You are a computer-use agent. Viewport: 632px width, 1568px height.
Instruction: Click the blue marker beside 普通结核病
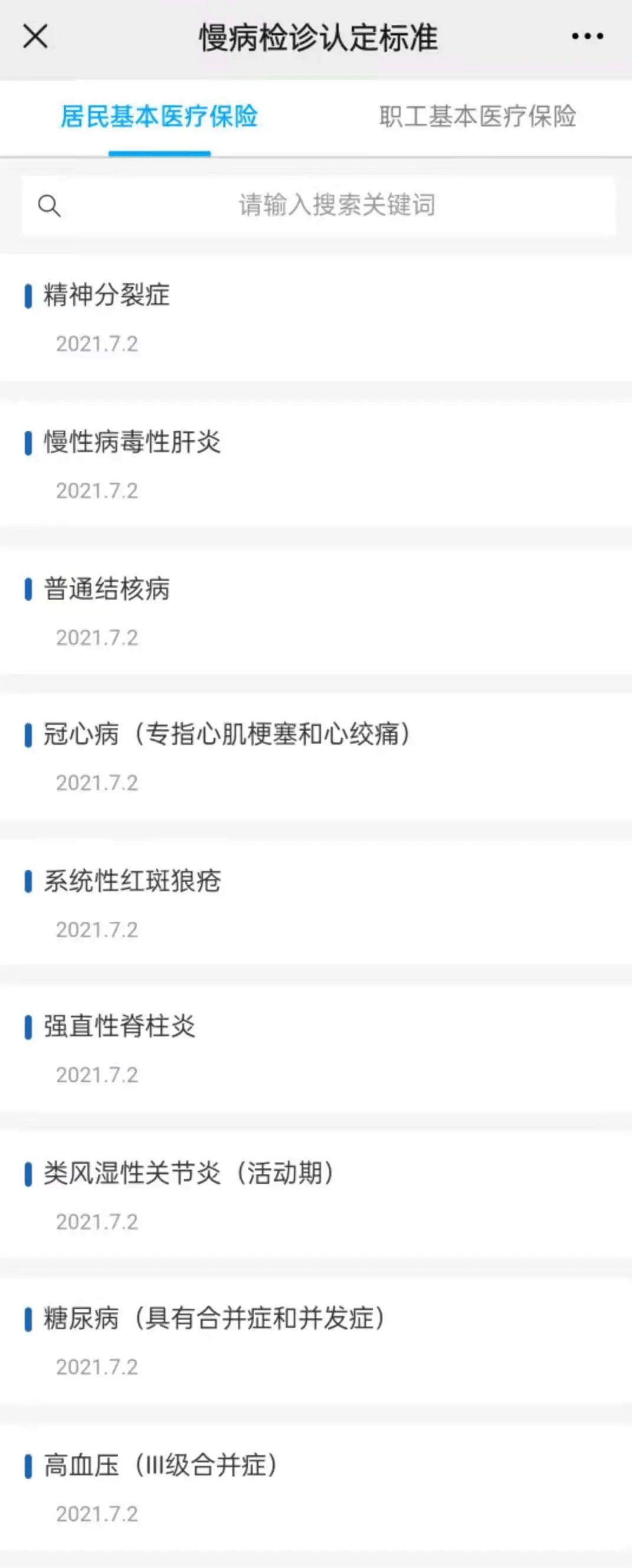(28, 588)
